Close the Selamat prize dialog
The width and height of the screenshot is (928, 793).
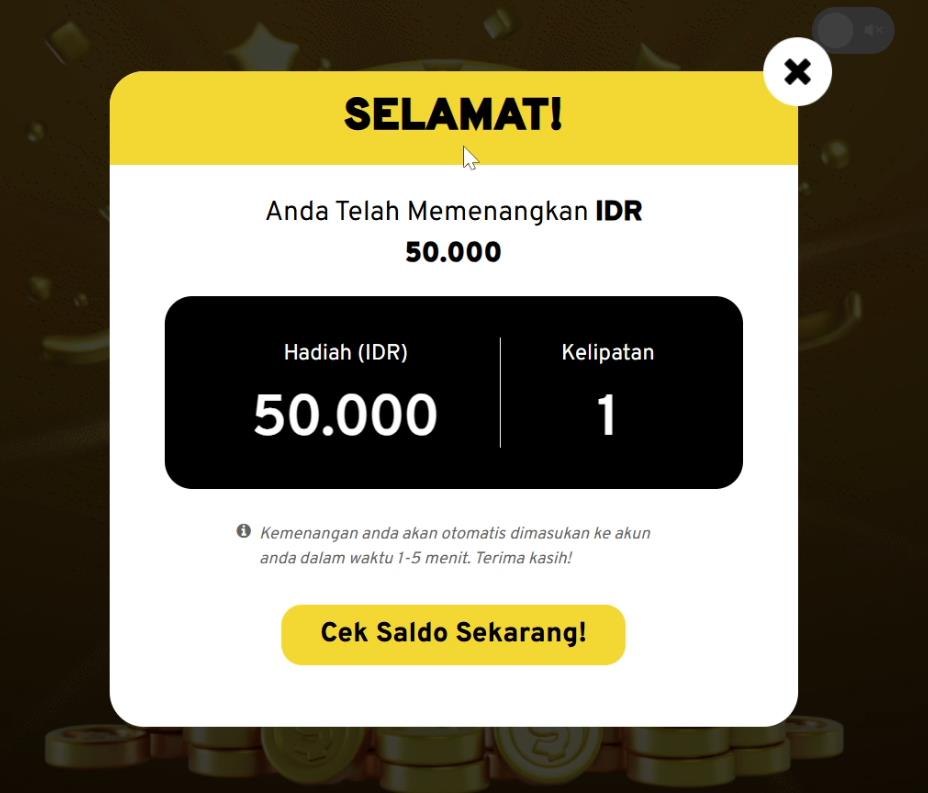(x=797, y=71)
